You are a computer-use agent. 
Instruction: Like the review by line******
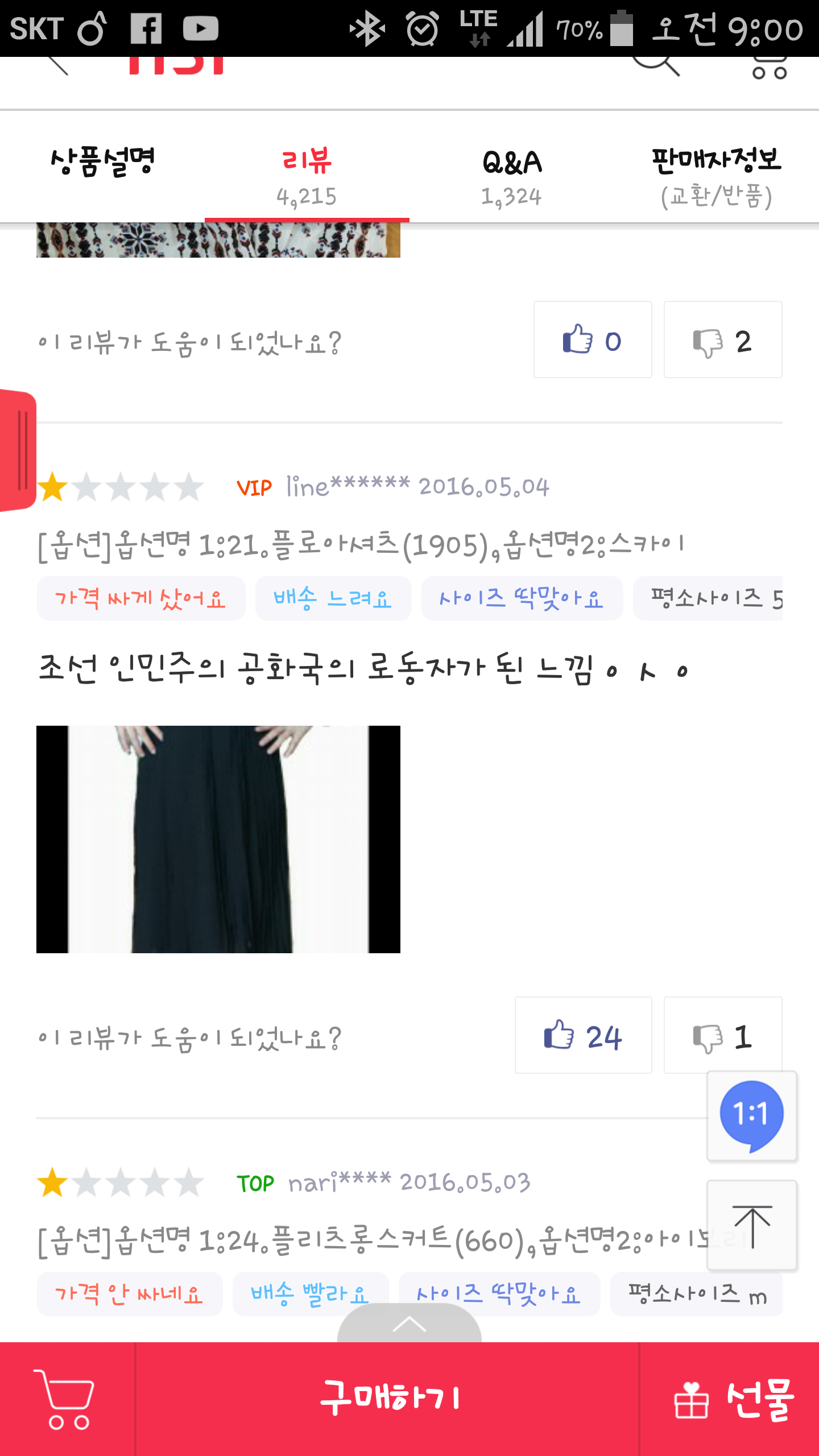[x=583, y=1035]
